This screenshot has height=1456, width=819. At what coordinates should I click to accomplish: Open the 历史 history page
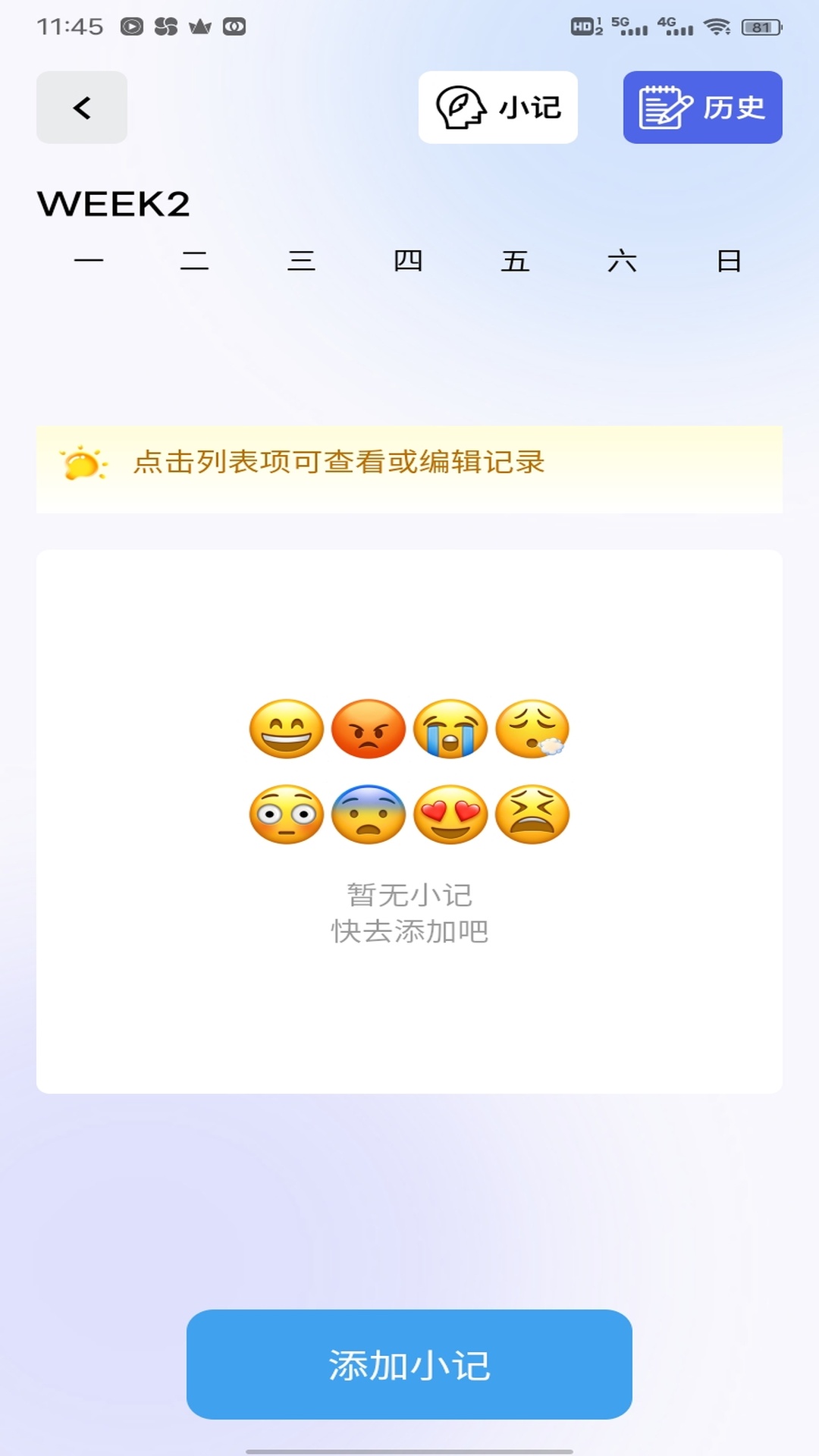point(701,108)
